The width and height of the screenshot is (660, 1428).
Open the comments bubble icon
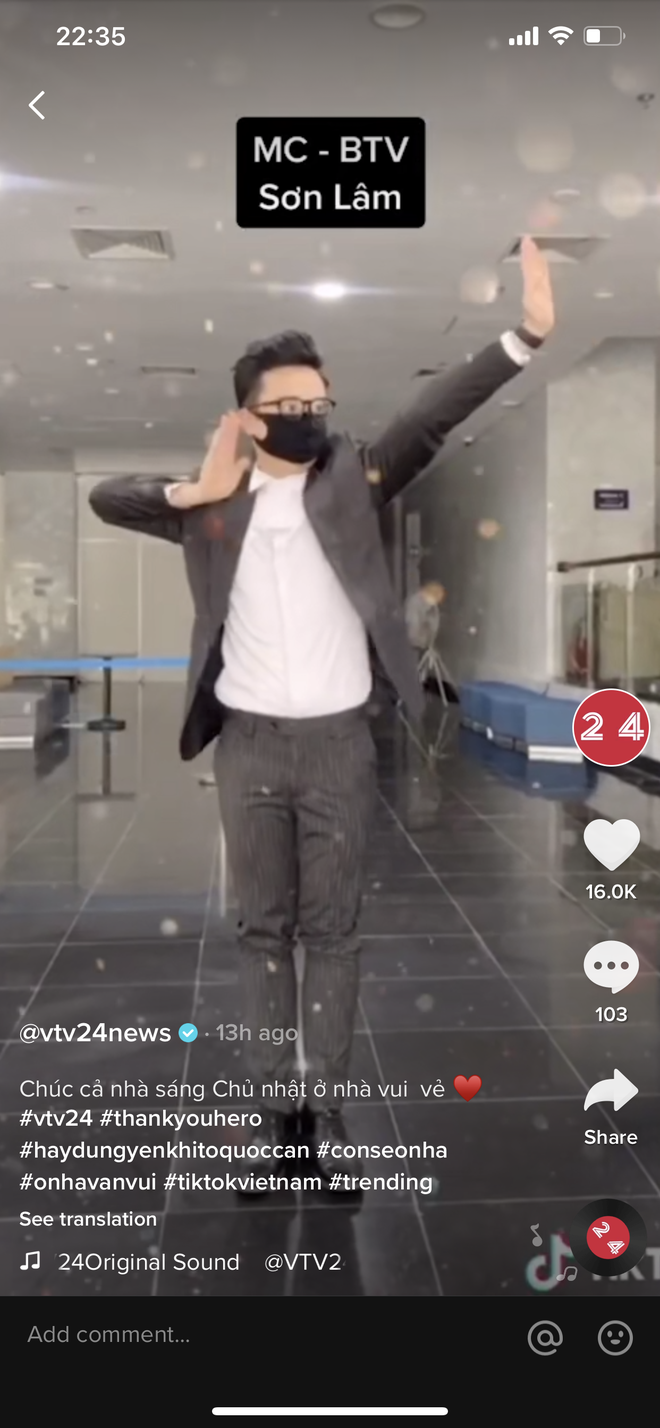[x=611, y=967]
